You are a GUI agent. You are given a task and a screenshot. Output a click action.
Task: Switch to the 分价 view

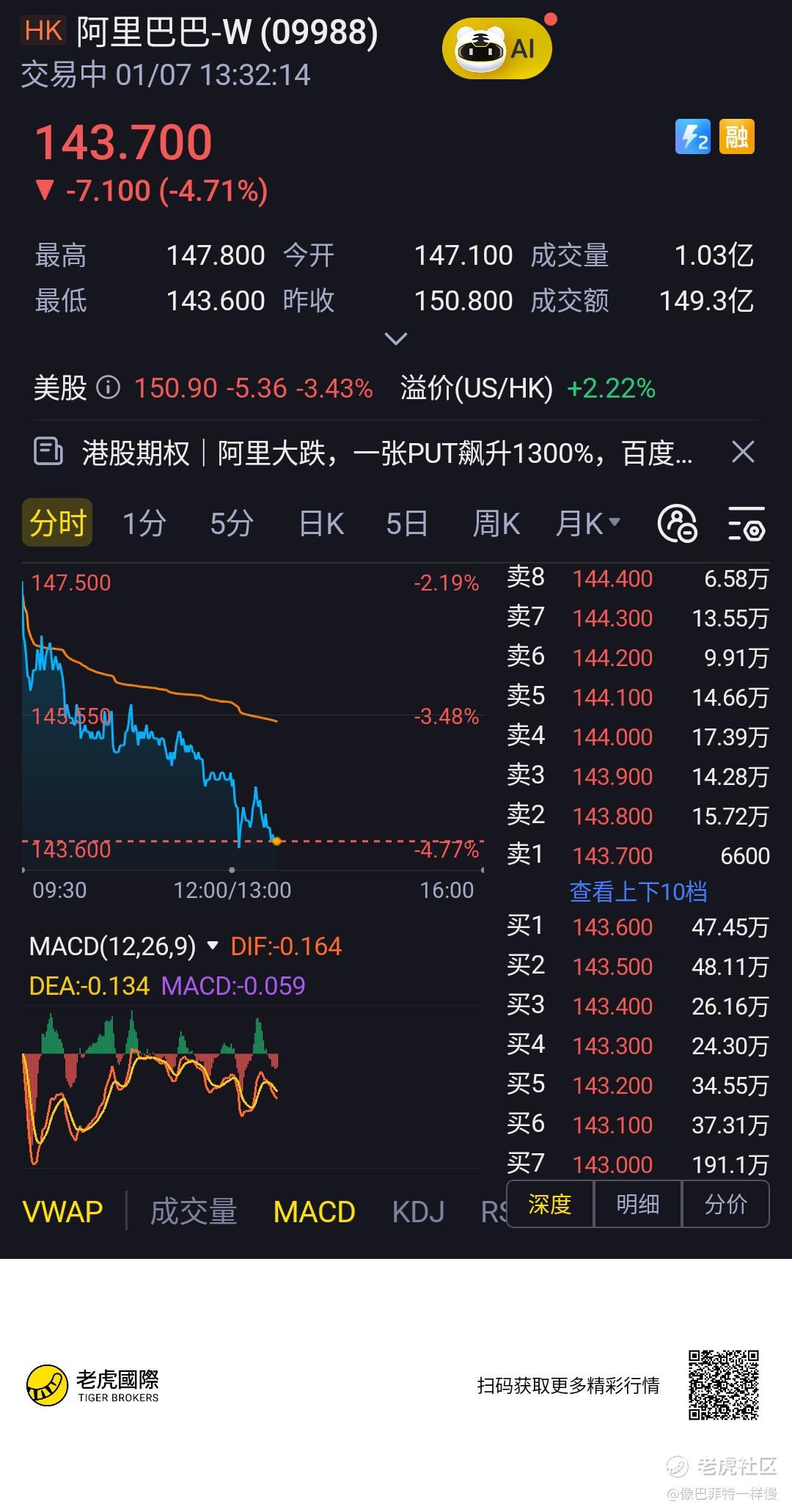tap(725, 1204)
